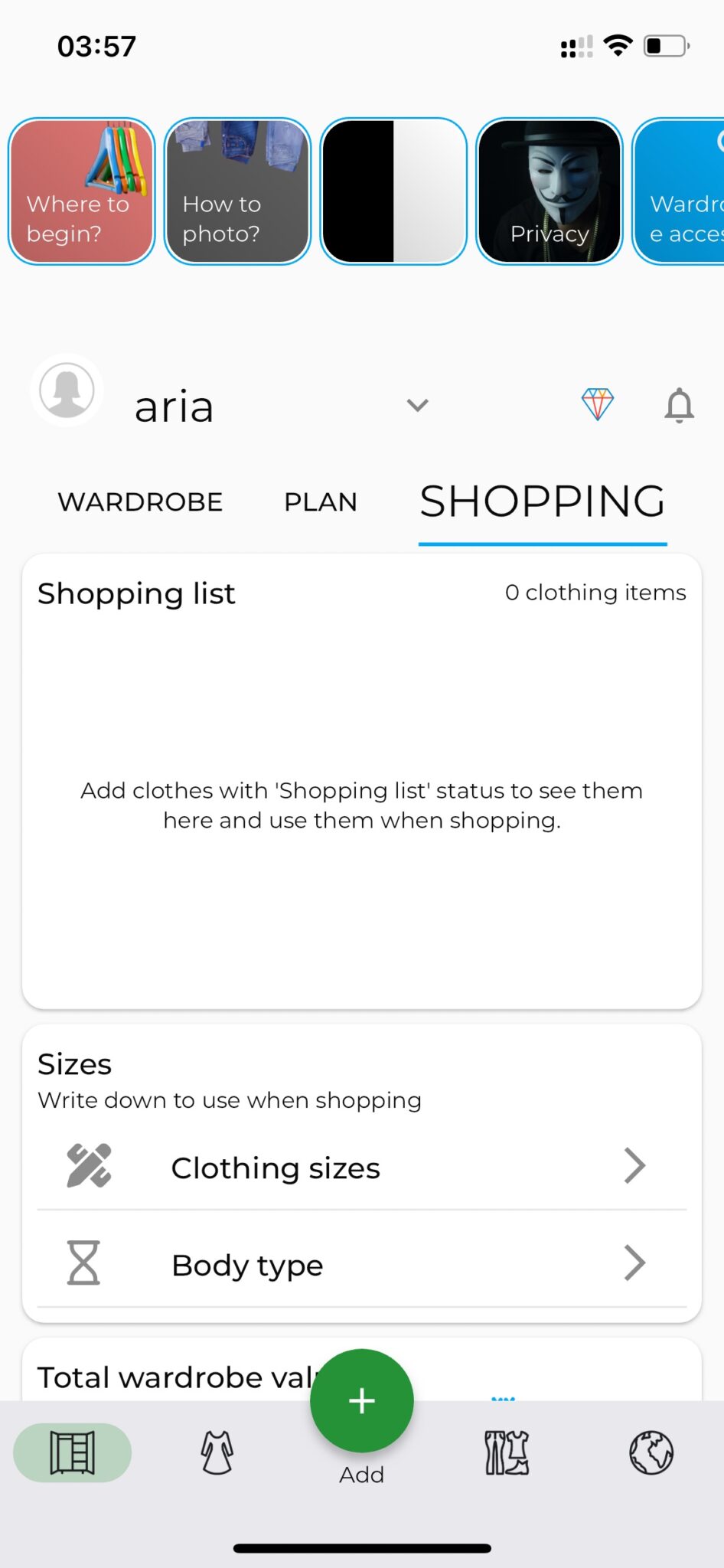This screenshot has width=724, height=1568.
Task: Open Clothing sizes via its chevron
Action: pos(634,1165)
